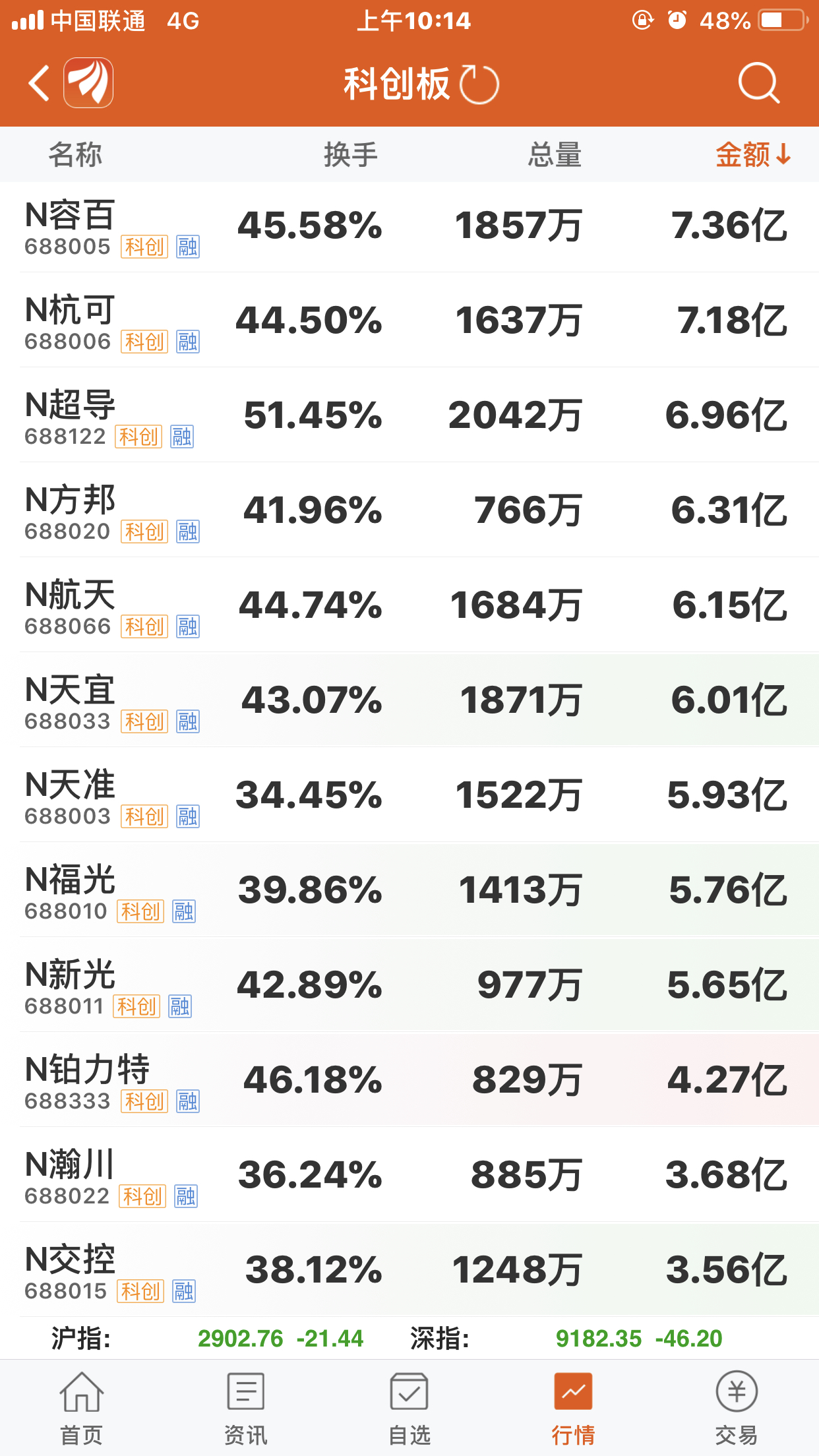Screen dimensions: 819x1456
Task: Select N天准 688003 row
Action: 409,795
